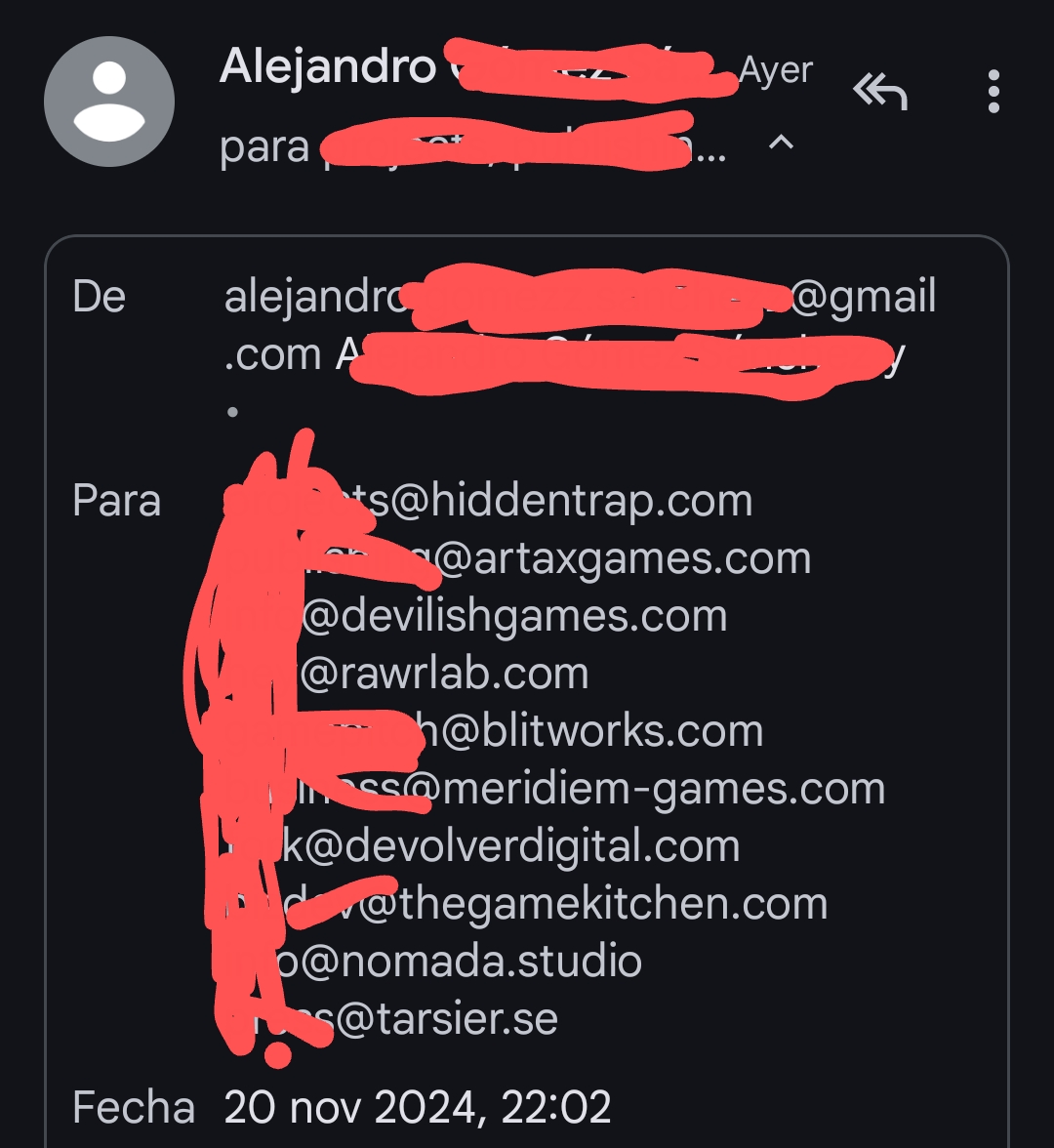Collapse the recipient details chevron
The width and height of the screenshot is (1054, 1148).
[x=781, y=143]
